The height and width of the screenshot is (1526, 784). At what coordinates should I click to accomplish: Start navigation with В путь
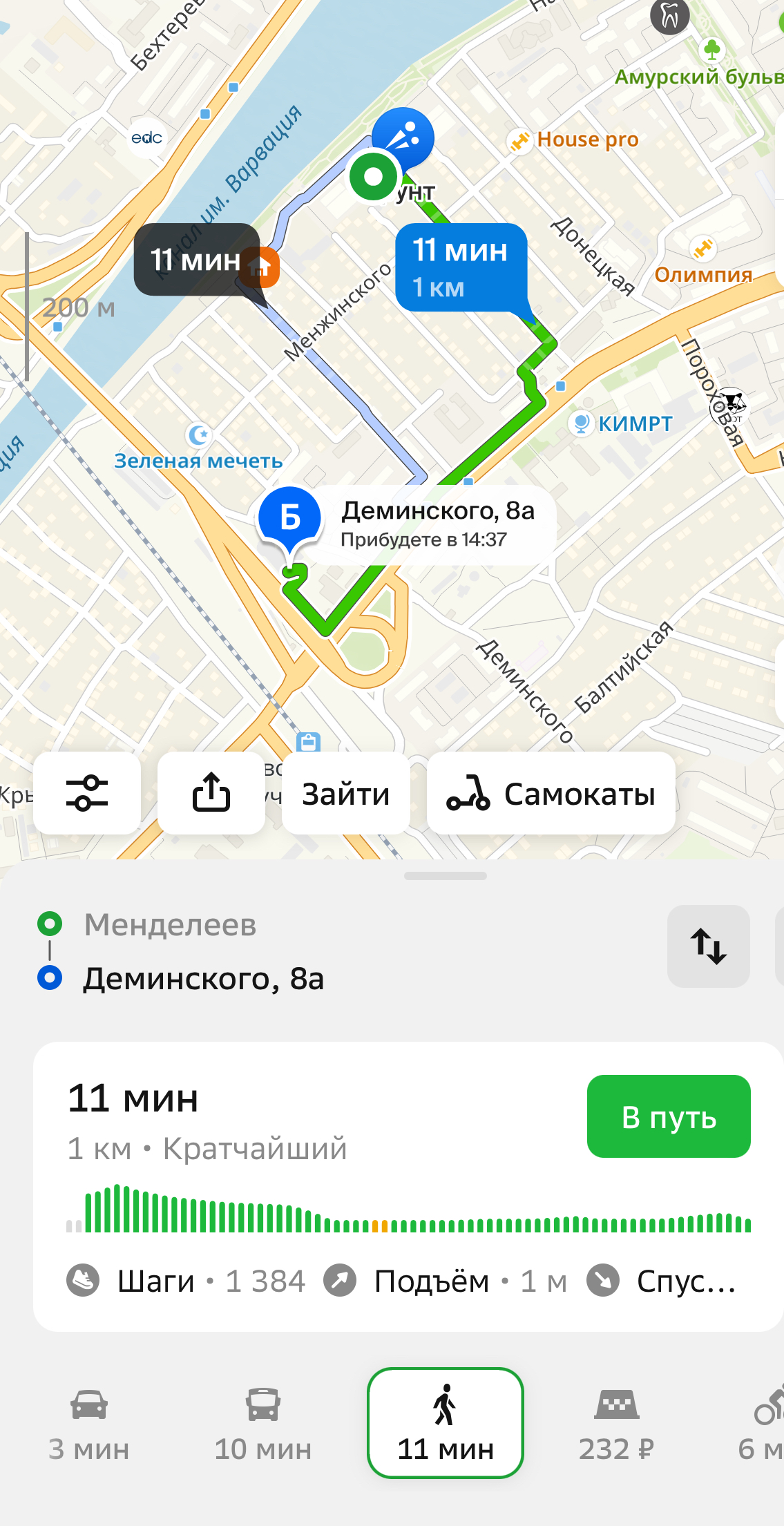coord(668,1116)
